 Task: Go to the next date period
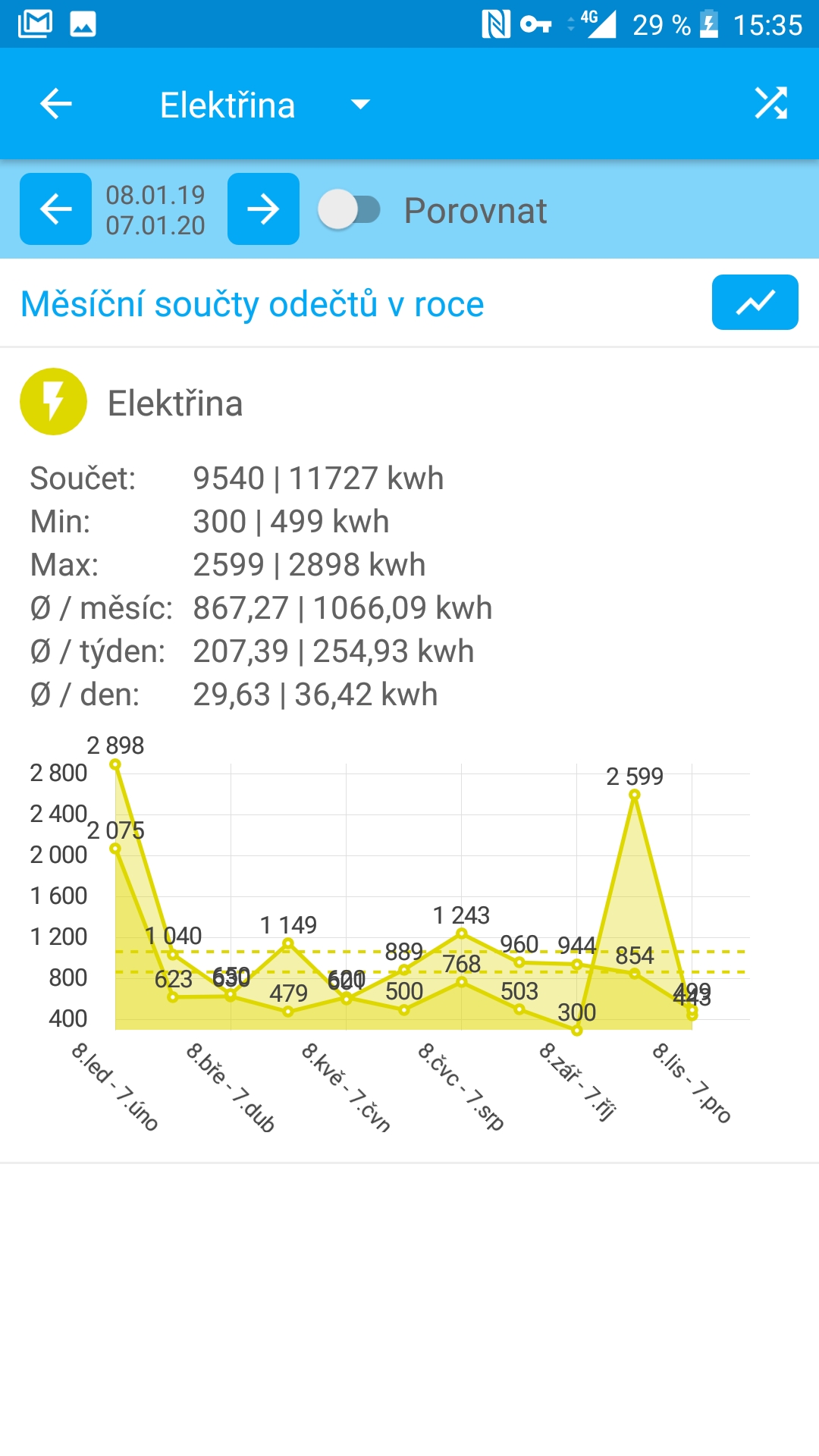pyautogui.click(x=263, y=209)
